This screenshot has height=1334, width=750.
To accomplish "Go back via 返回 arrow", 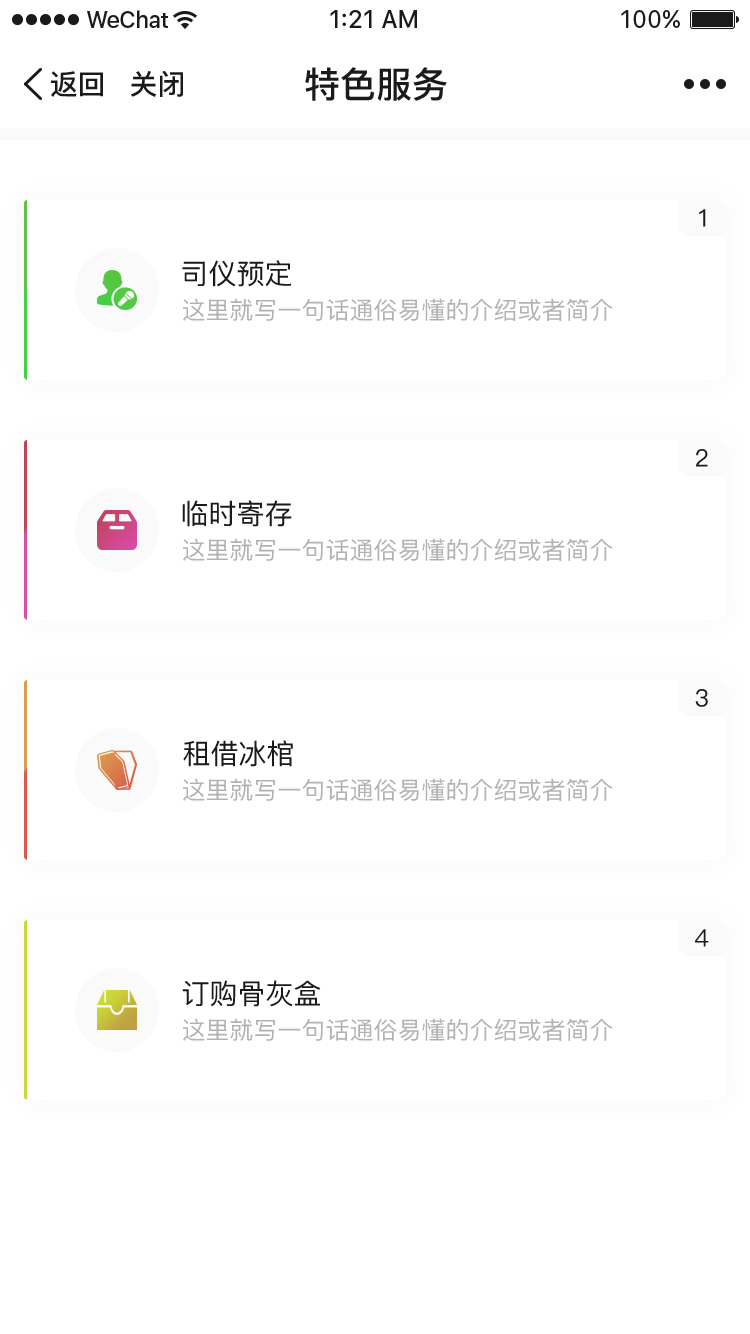I will [62, 85].
